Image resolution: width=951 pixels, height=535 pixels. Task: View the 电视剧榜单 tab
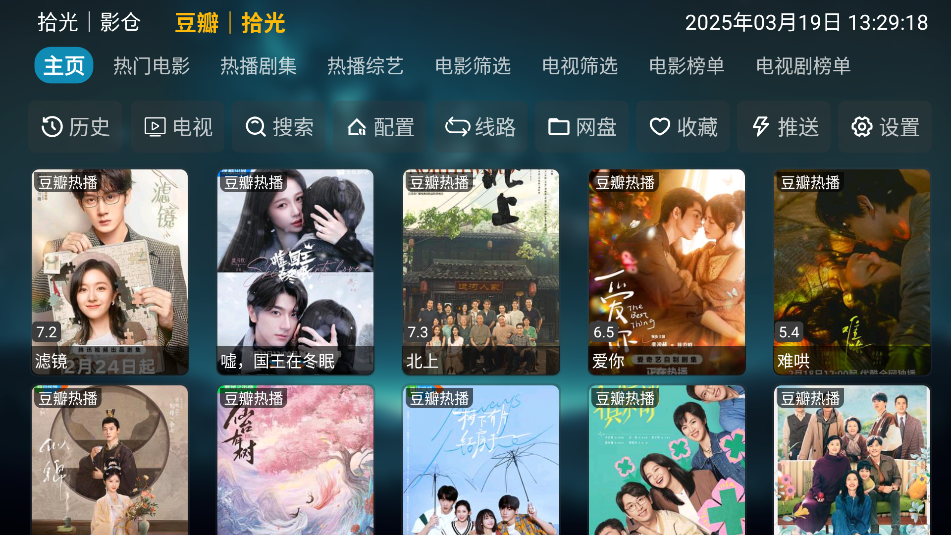coord(803,66)
